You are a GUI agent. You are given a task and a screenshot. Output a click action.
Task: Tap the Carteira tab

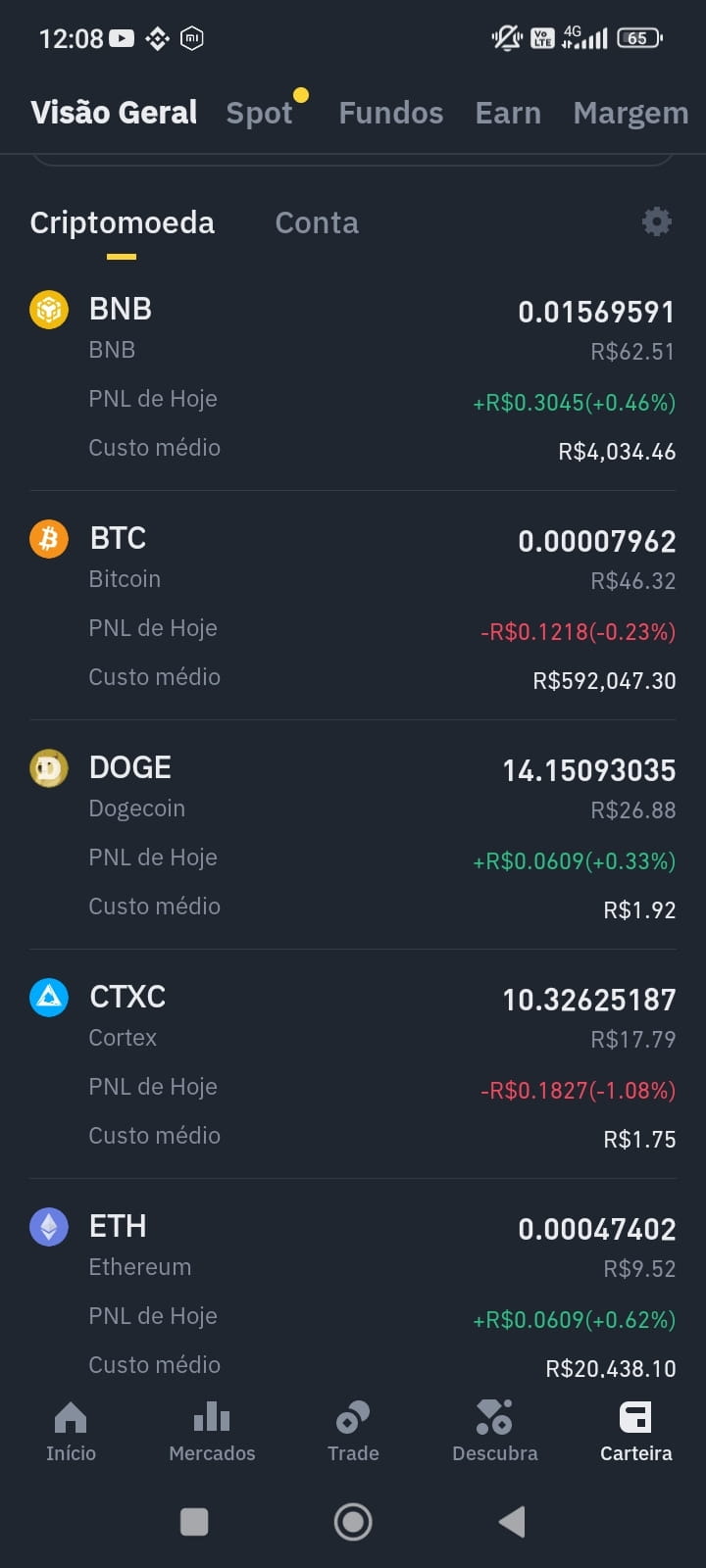(x=635, y=1431)
